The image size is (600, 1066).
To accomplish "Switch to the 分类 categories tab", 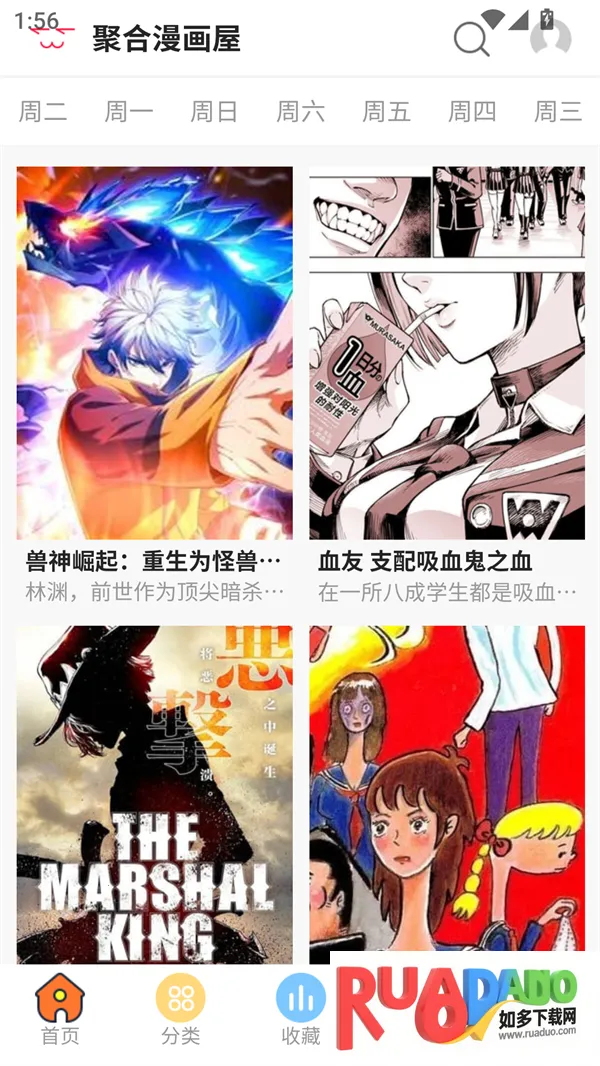I will click(180, 1010).
